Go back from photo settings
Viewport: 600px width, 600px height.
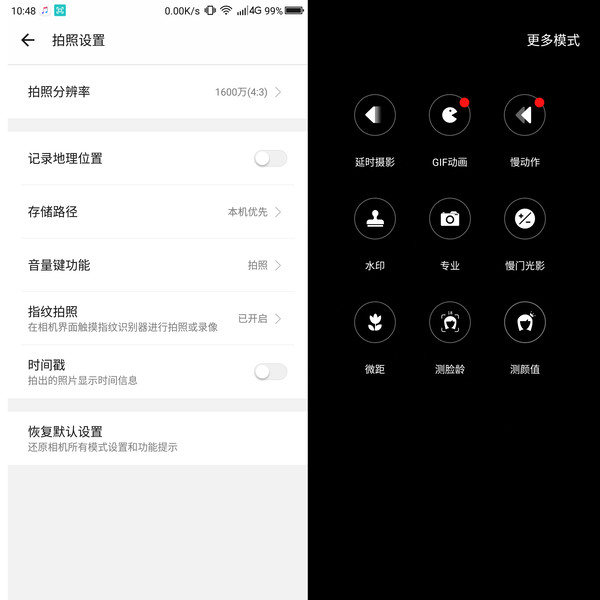tap(28, 41)
